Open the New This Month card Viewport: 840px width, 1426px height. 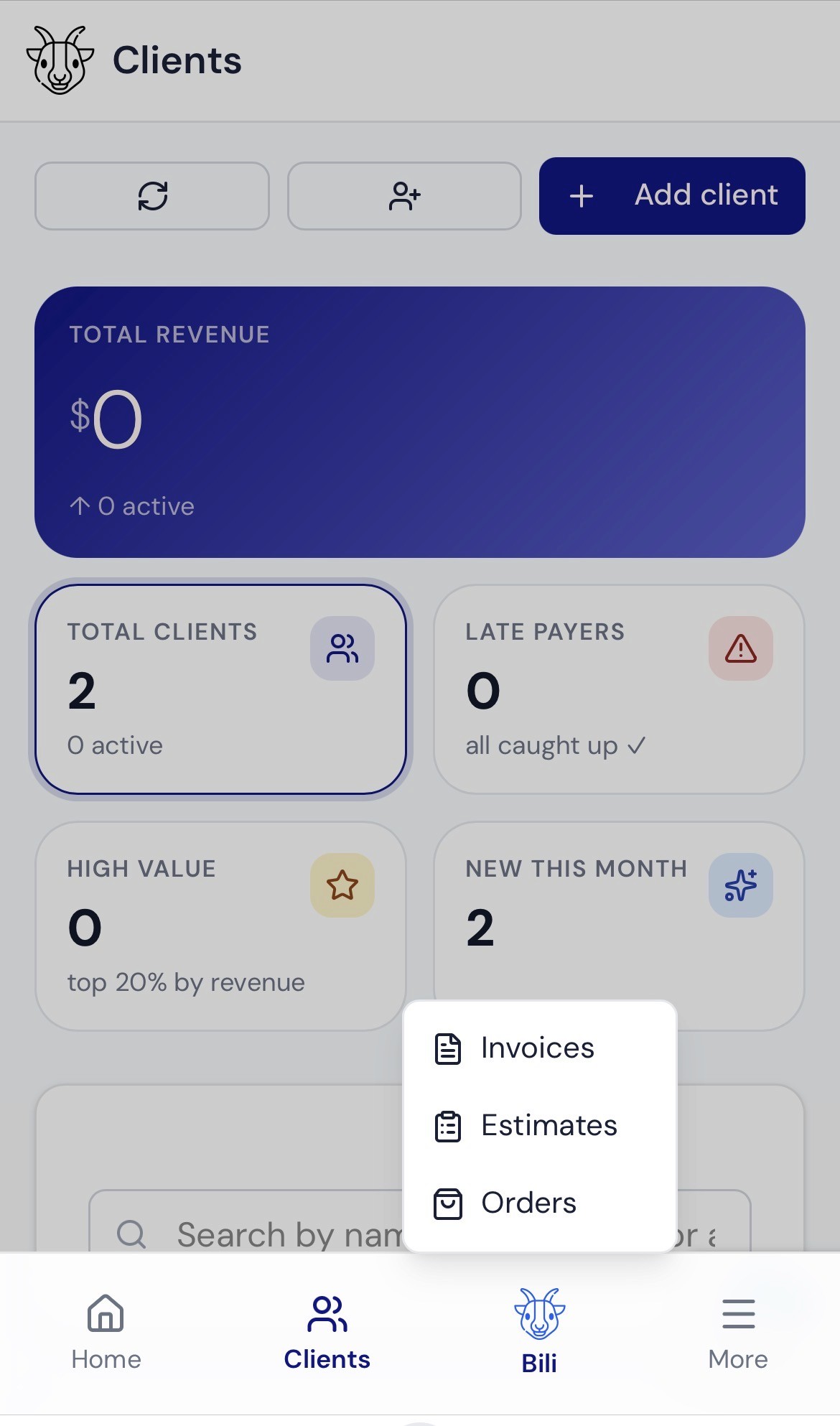(619, 912)
